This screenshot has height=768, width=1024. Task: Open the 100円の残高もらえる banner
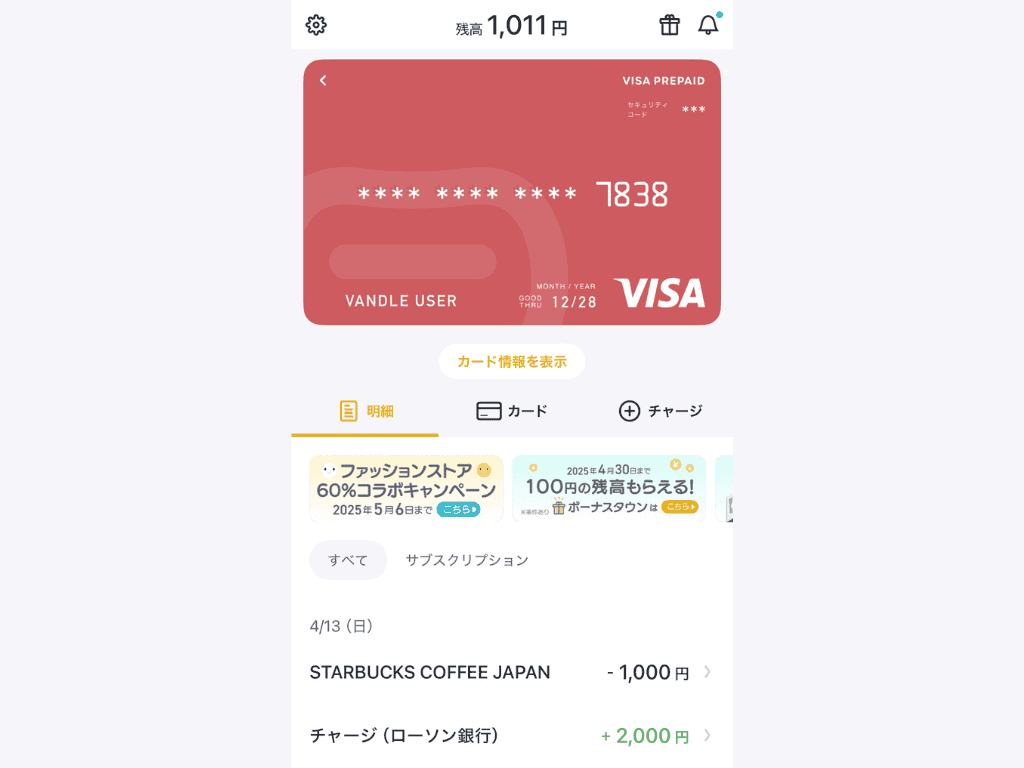click(609, 488)
